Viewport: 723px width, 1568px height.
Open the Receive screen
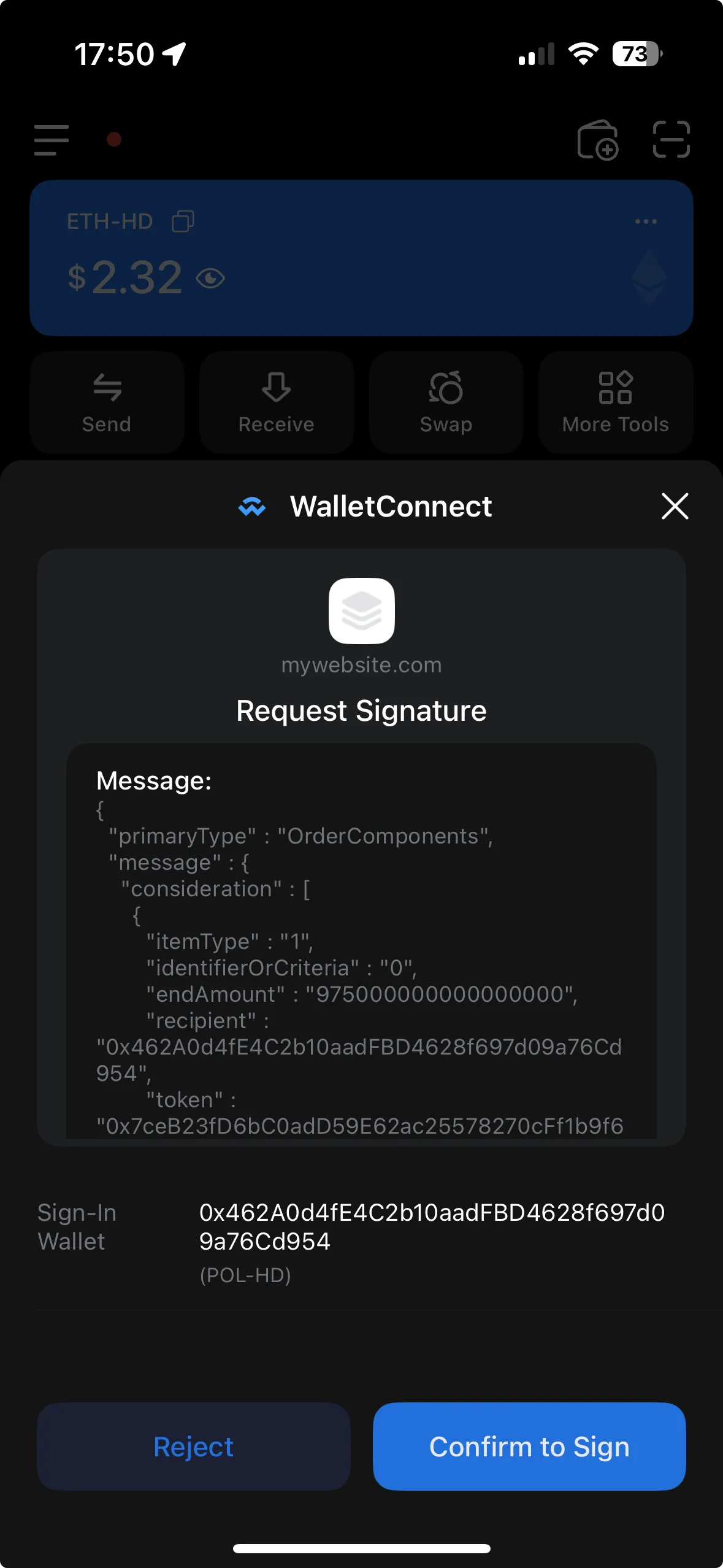coord(277,402)
